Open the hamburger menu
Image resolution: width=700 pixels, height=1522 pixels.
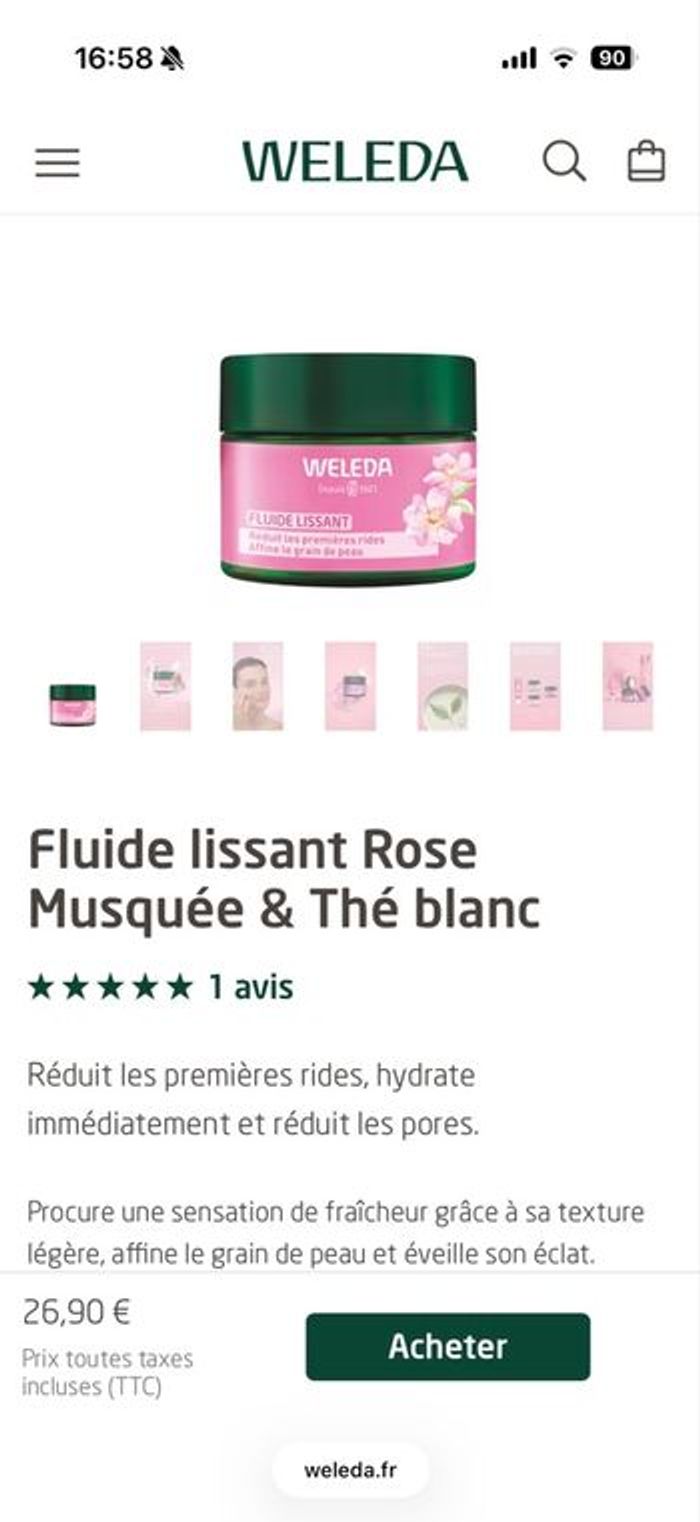[x=57, y=162]
